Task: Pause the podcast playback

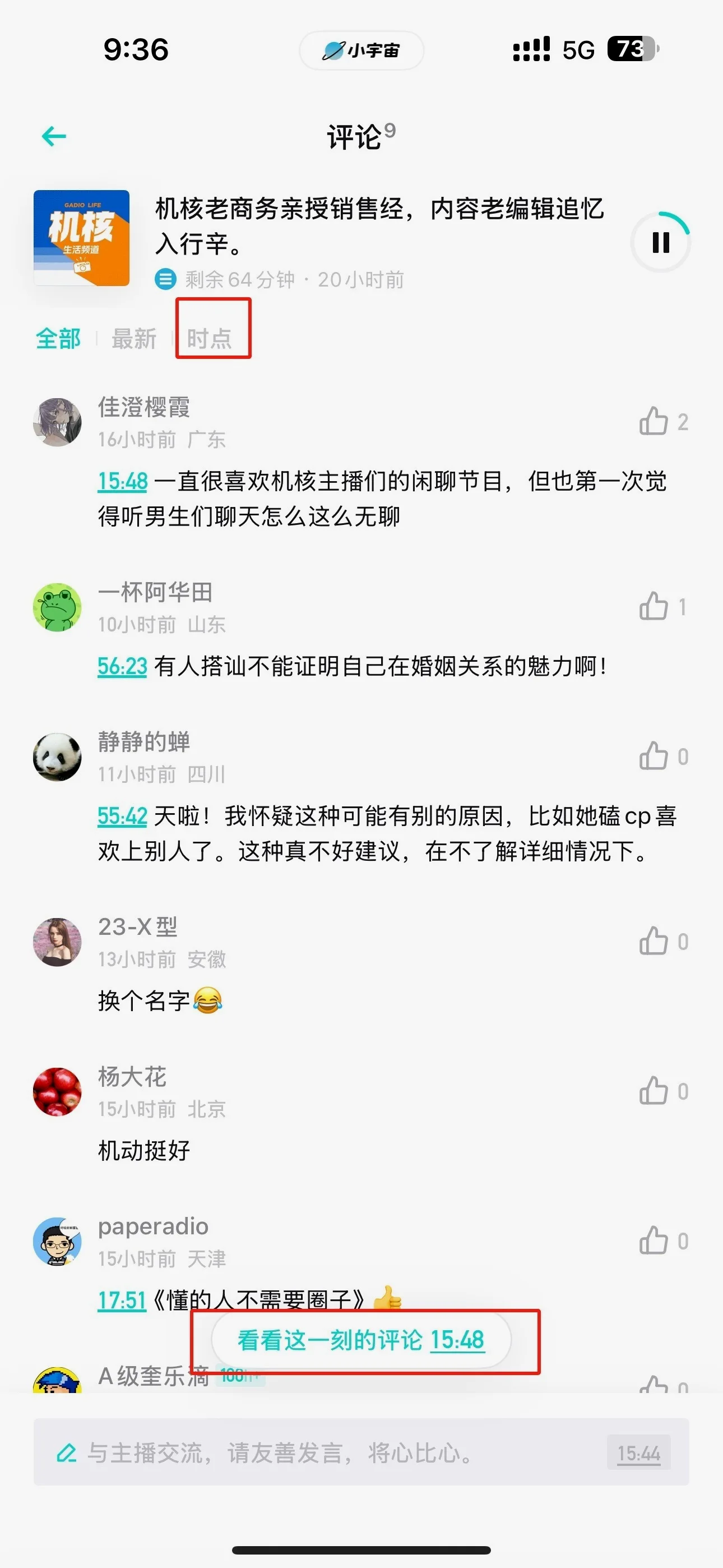Action: 660,242
